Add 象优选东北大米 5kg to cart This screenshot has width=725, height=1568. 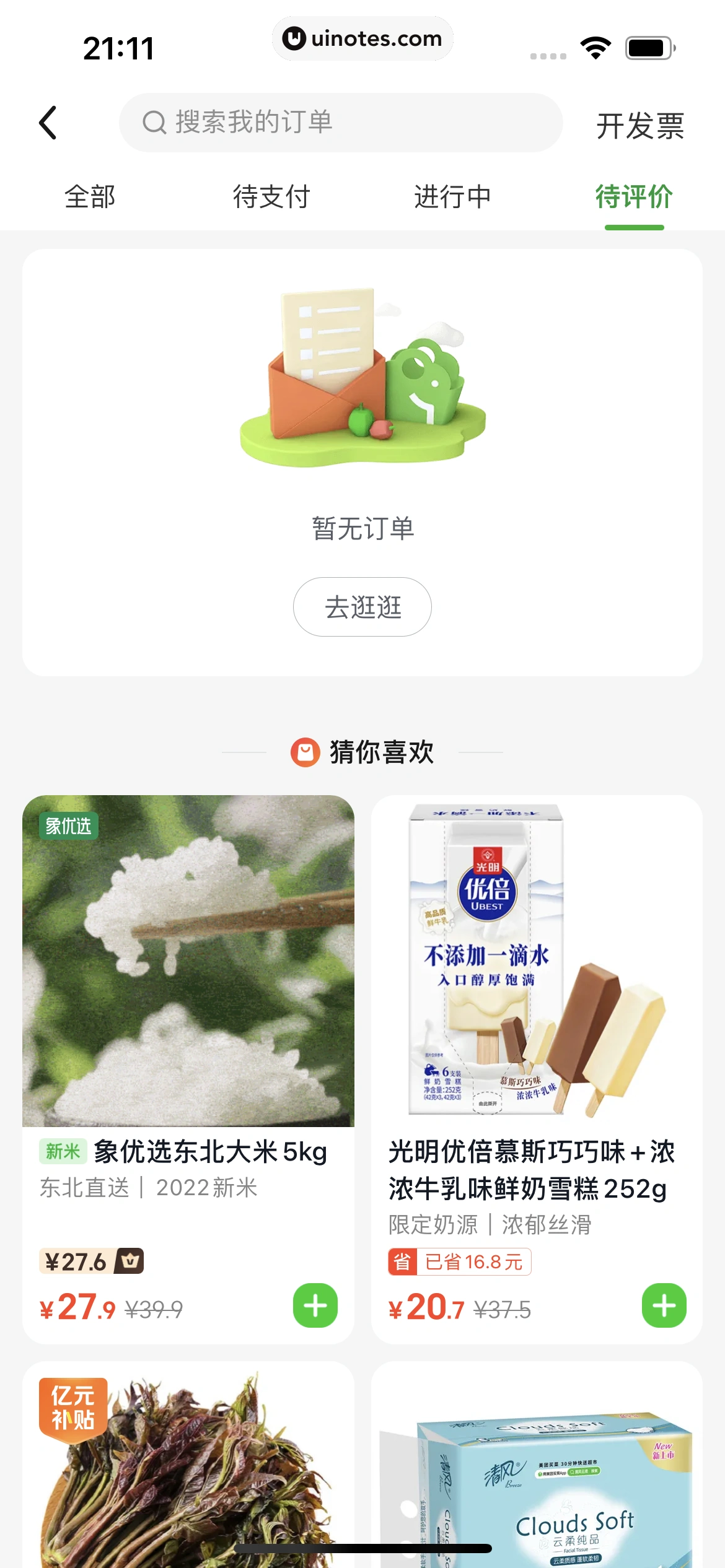(x=315, y=1305)
